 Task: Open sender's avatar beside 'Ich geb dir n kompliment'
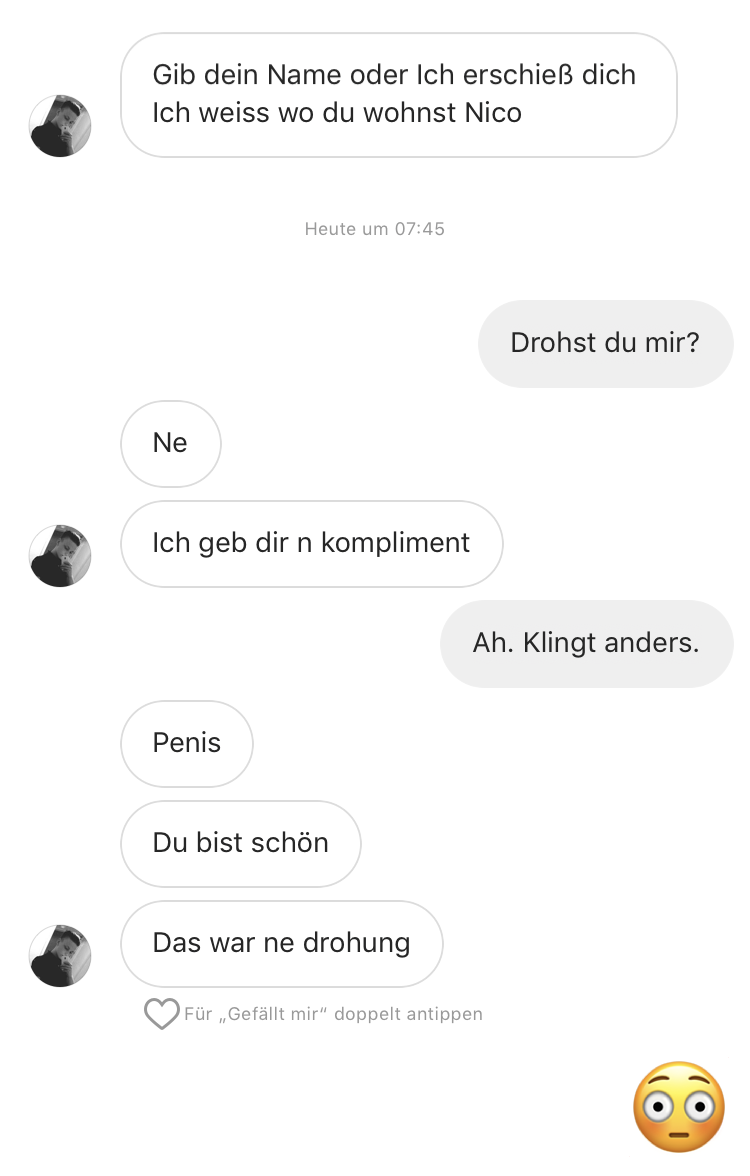pos(60,555)
